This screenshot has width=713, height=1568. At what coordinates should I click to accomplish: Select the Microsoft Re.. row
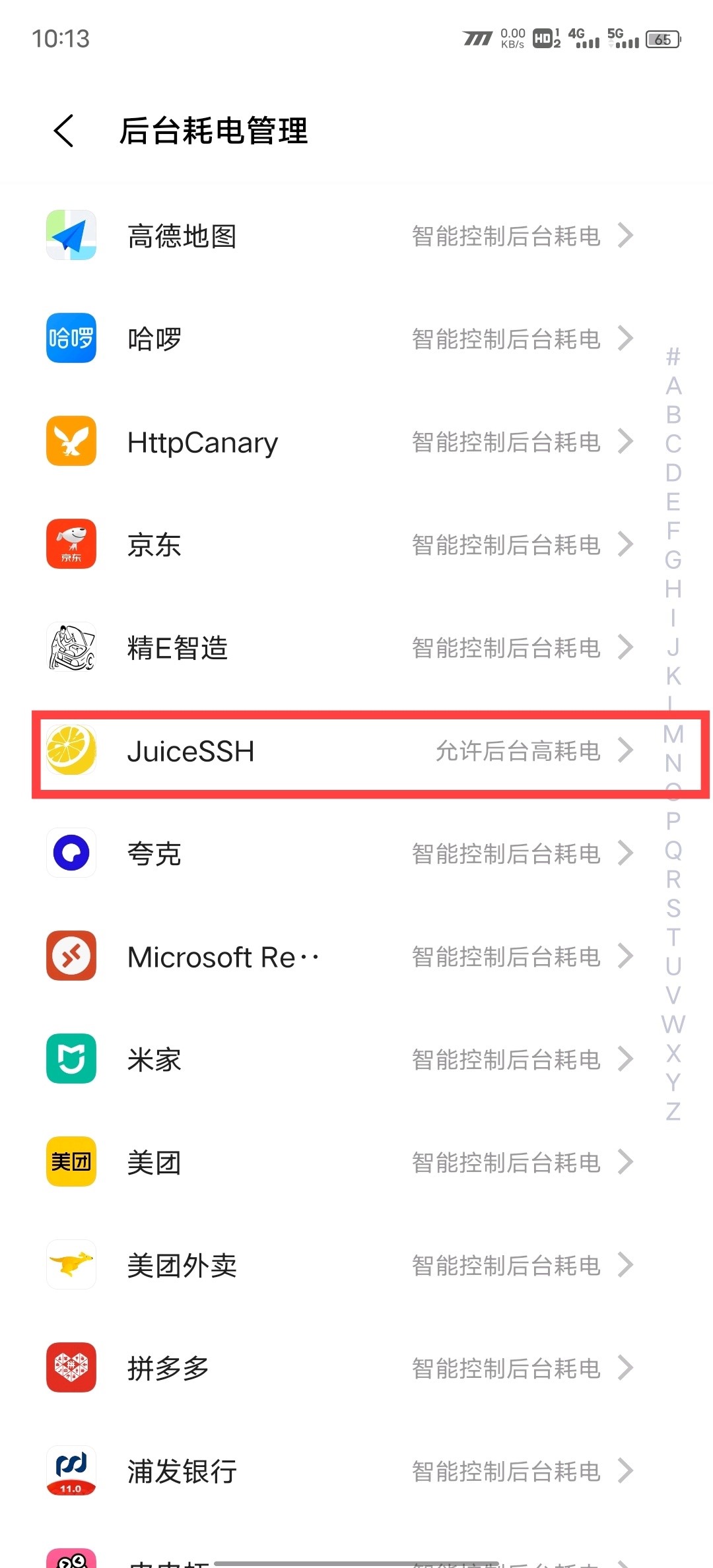pos(340,956)
